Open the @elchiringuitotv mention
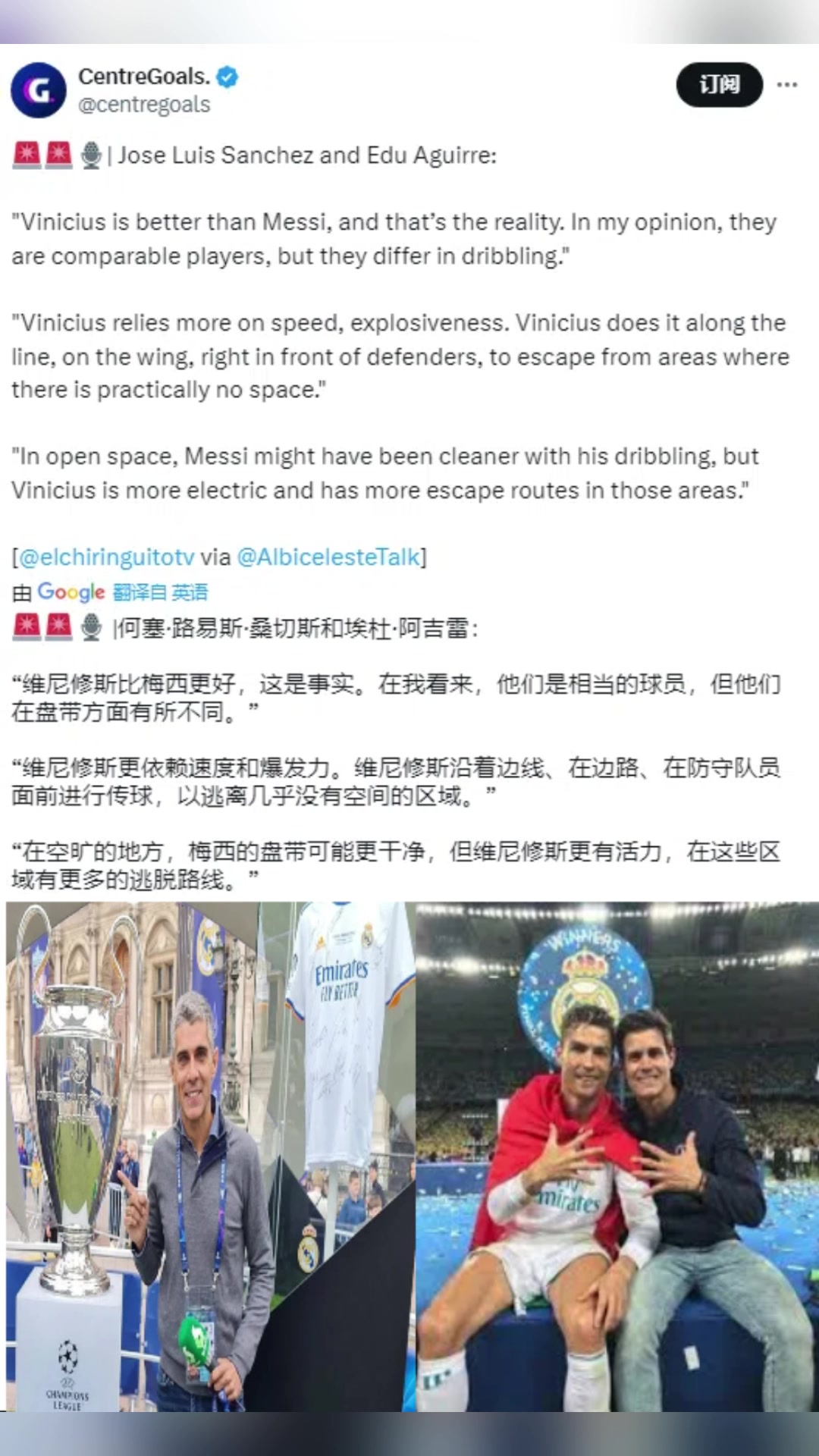Image resolution: width=819 pixels, height=1456 pixels. click(x=106, y=557)
